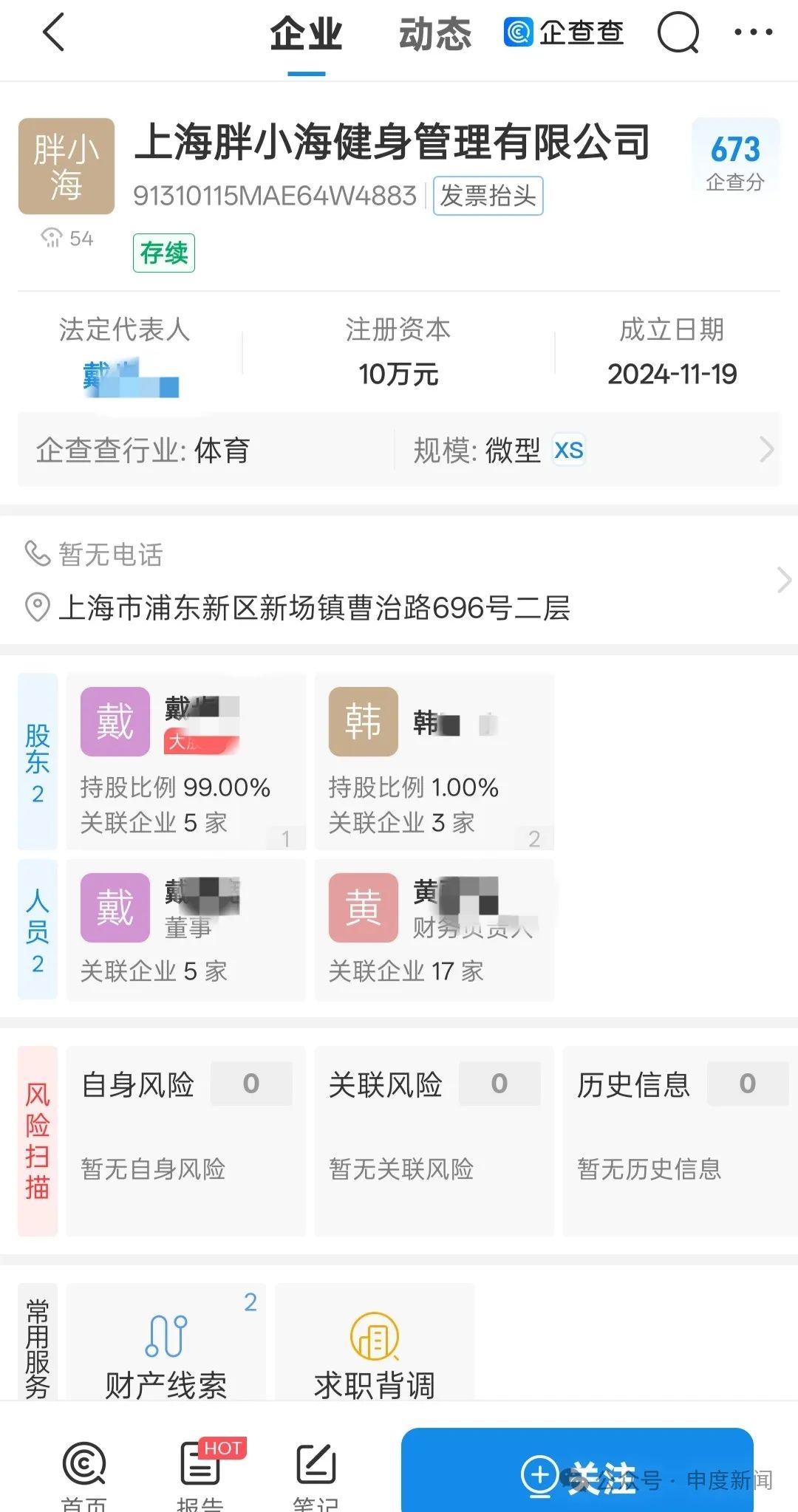View the 自身风险 card
This screenshot has width=798, height=1512.
click(x=185, y=1140)
